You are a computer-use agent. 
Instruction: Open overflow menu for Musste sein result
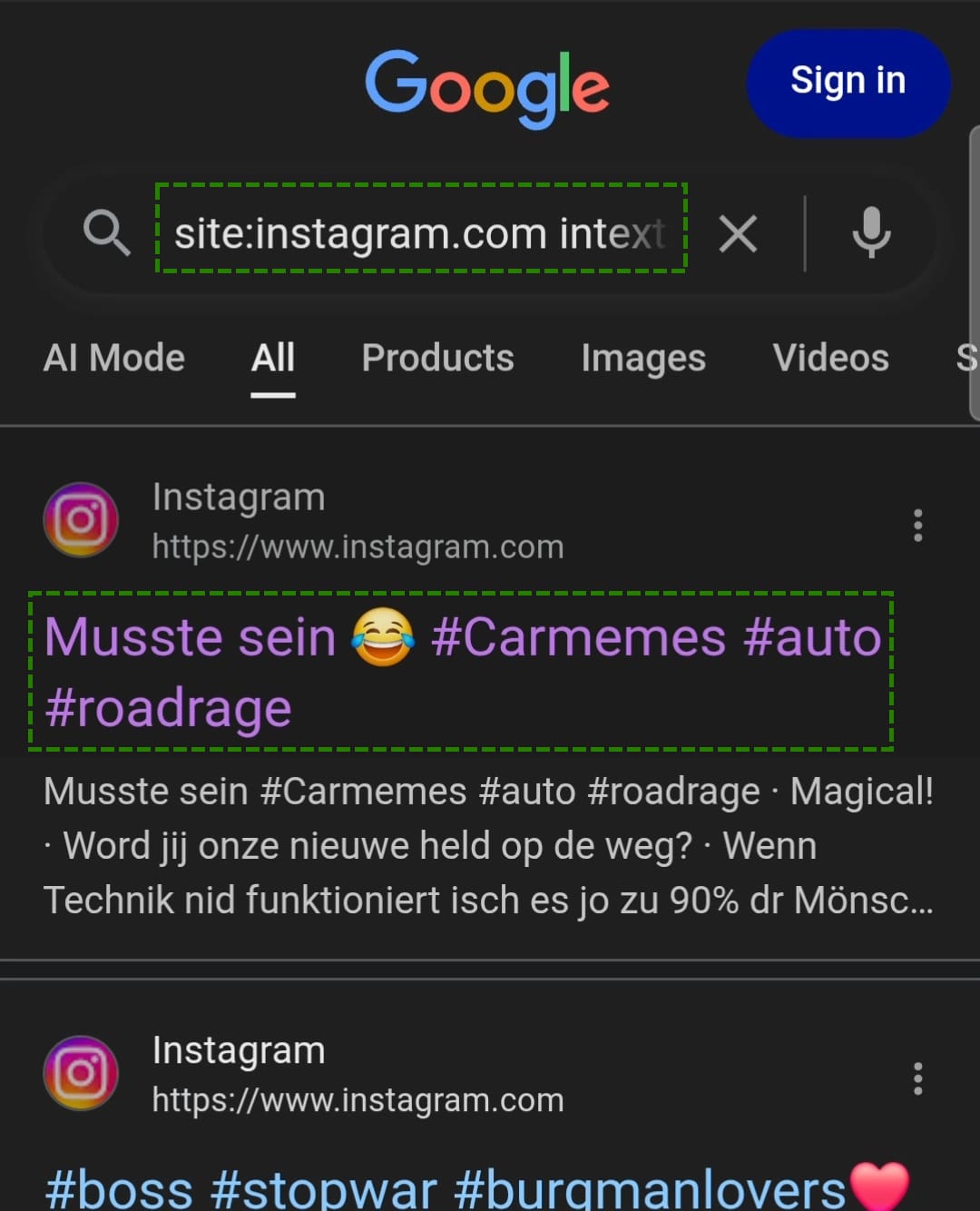click(x=917, y=525)
